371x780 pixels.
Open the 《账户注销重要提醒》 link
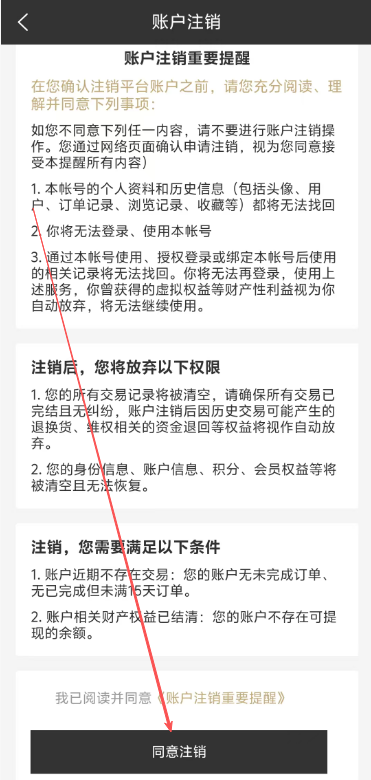point(220,698)
